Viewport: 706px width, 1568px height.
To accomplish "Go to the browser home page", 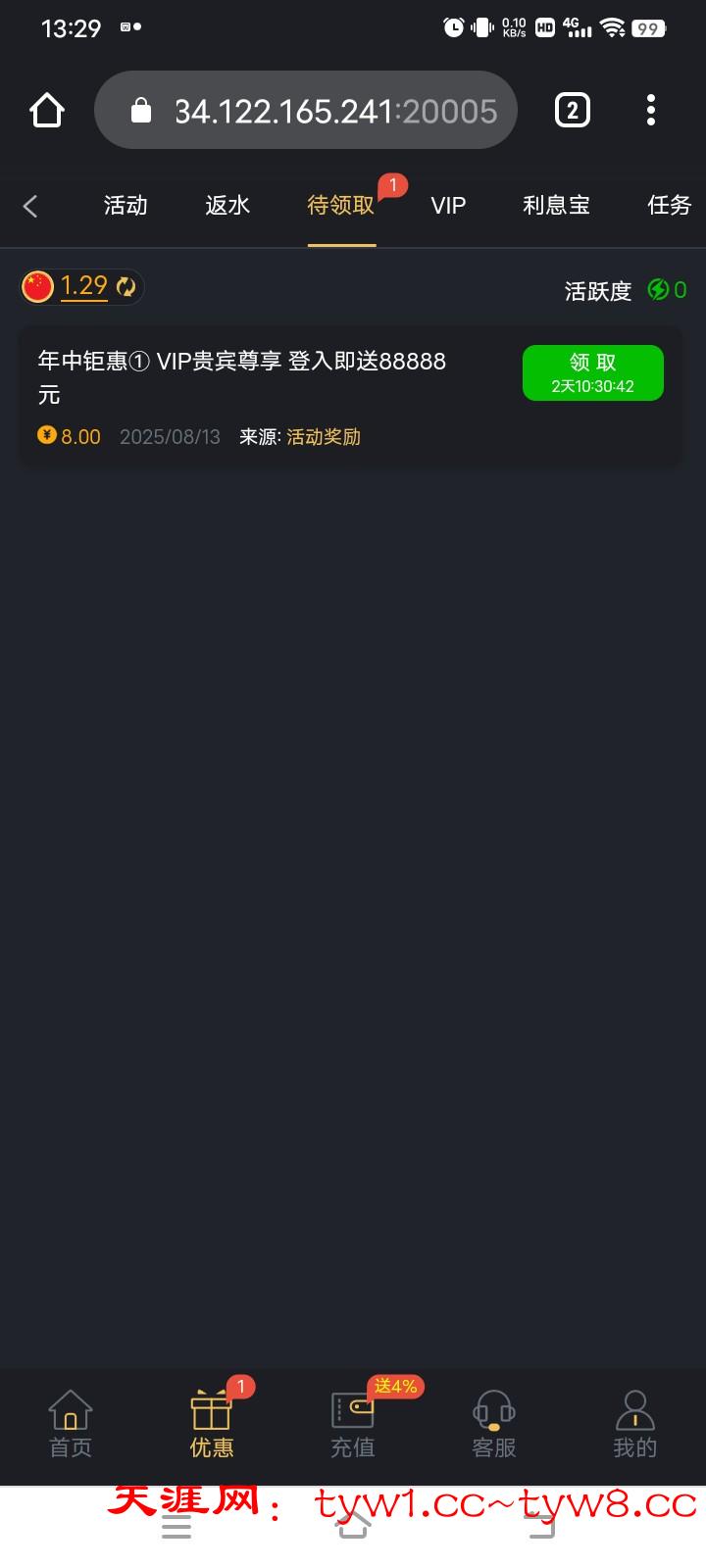I will pos(47,111).
